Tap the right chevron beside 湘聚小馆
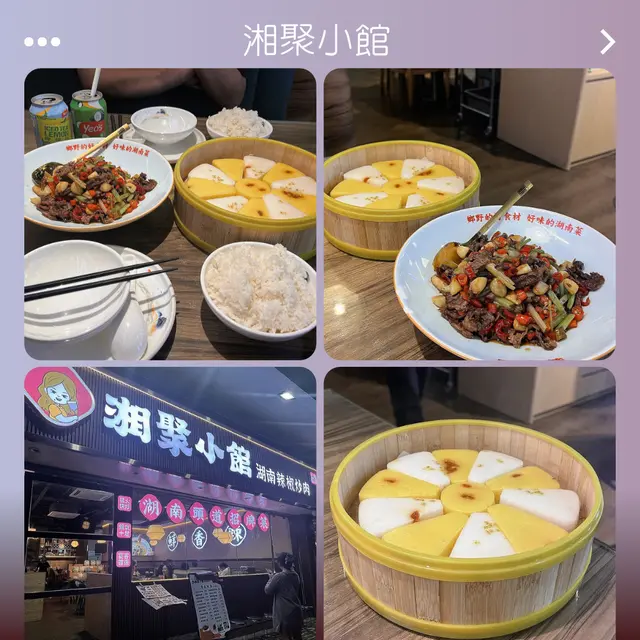 [x=607, y=42]
